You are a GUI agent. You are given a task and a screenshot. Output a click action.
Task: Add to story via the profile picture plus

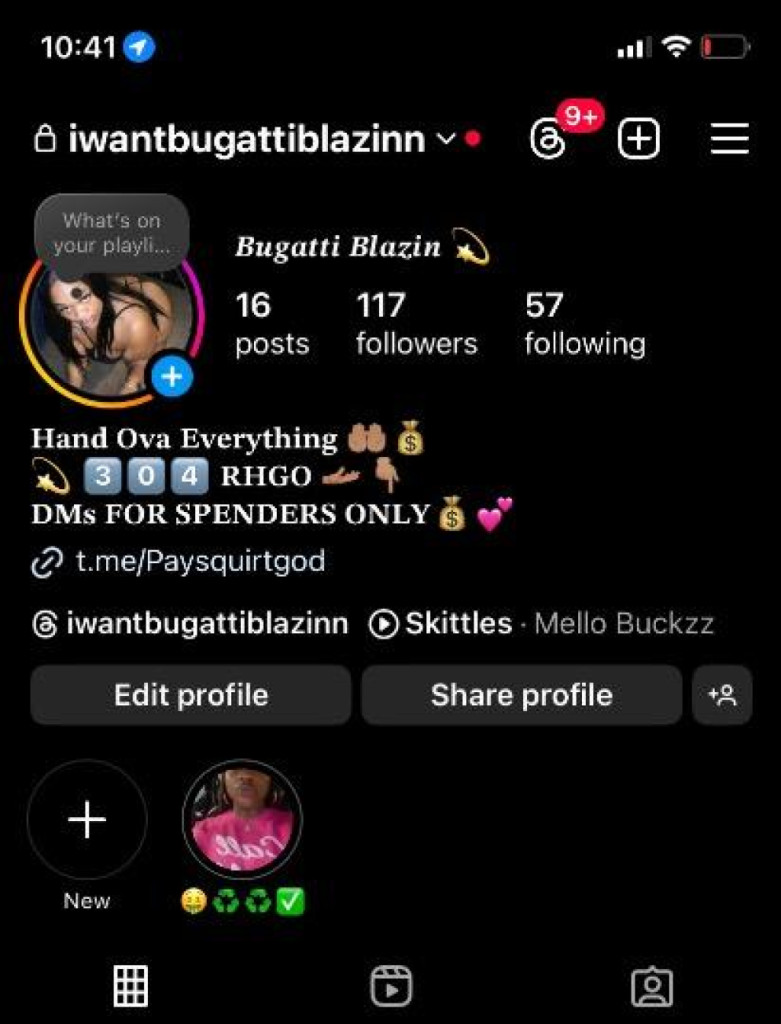pos(172,377)
